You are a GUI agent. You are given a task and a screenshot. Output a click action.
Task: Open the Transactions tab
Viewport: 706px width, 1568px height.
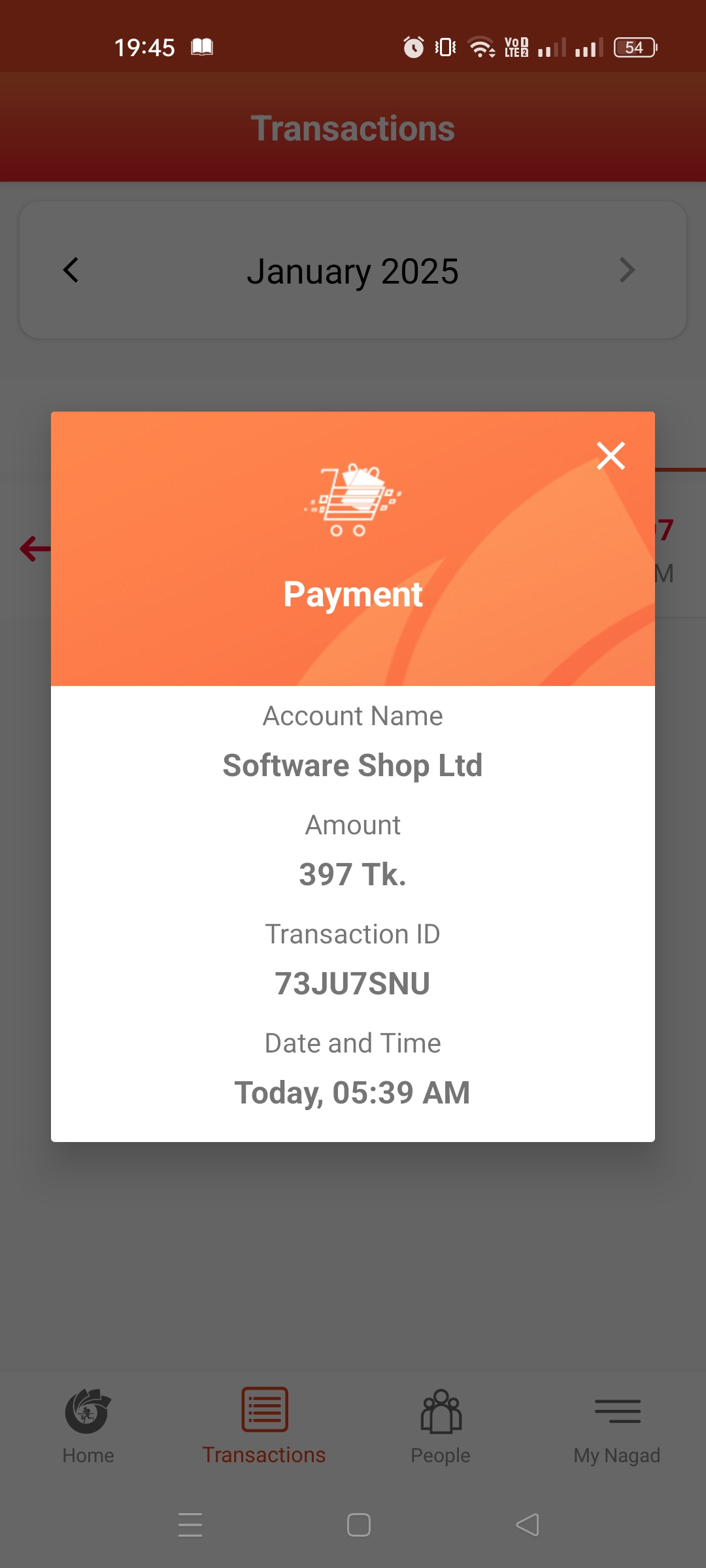pyautogui.click(x=264, y=1426)
